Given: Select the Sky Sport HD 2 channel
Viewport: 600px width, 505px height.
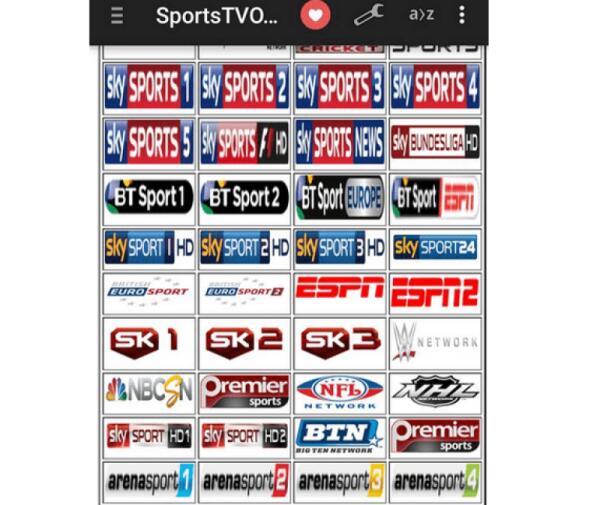Looking at the screenshot, I should (245, 436).
